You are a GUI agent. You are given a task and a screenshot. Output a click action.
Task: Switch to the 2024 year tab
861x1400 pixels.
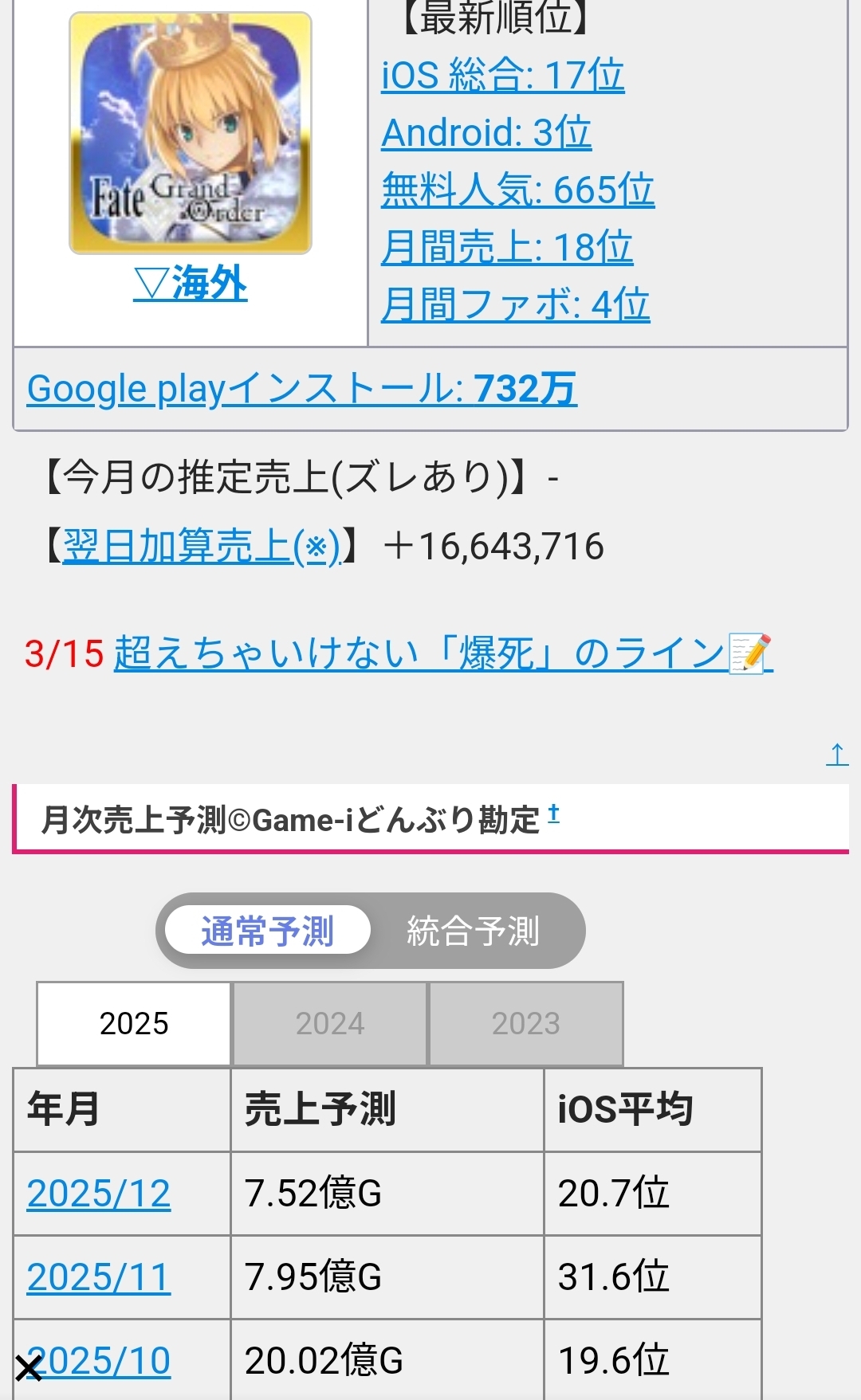tap(330, 1024)
